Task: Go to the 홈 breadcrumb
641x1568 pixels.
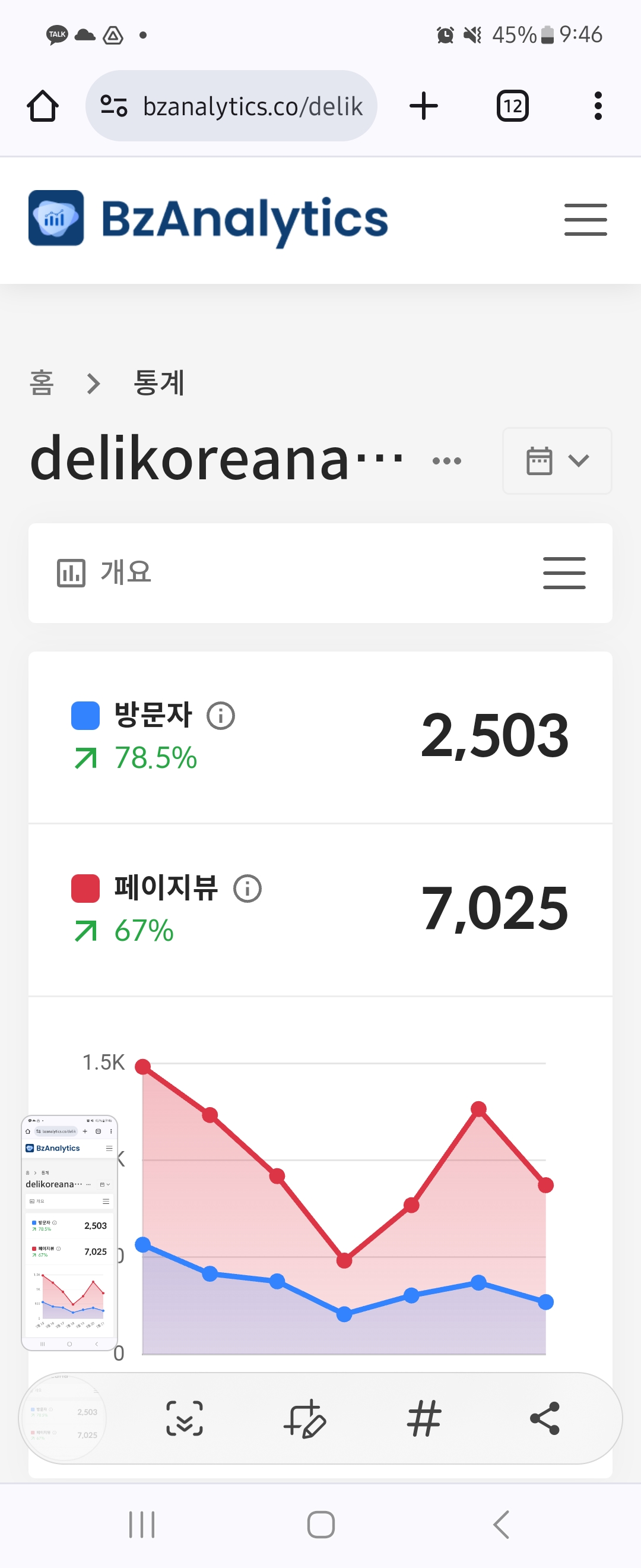Action: [x=42, y=384]
